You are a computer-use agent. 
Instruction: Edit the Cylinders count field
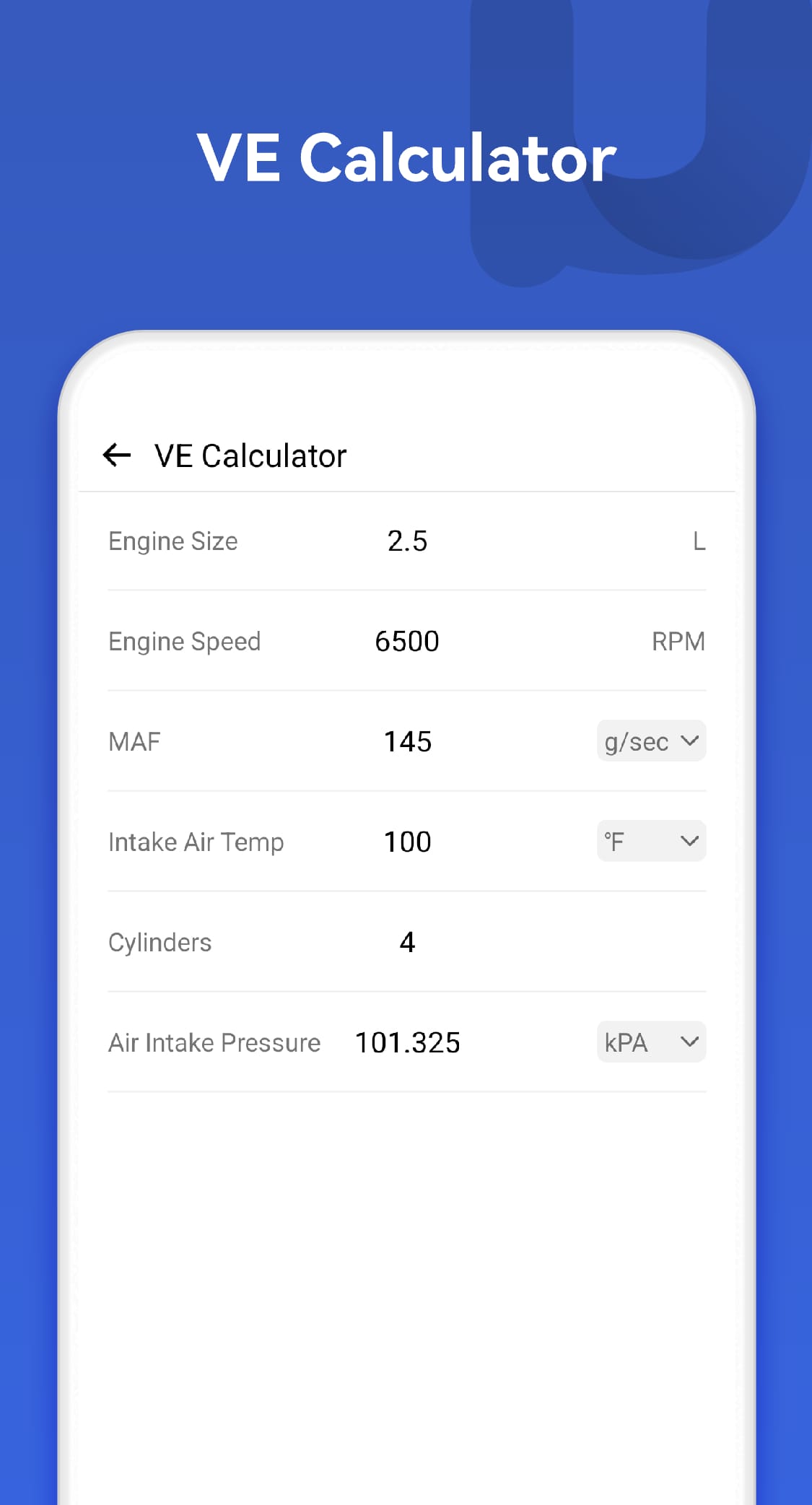pos(407,941)
